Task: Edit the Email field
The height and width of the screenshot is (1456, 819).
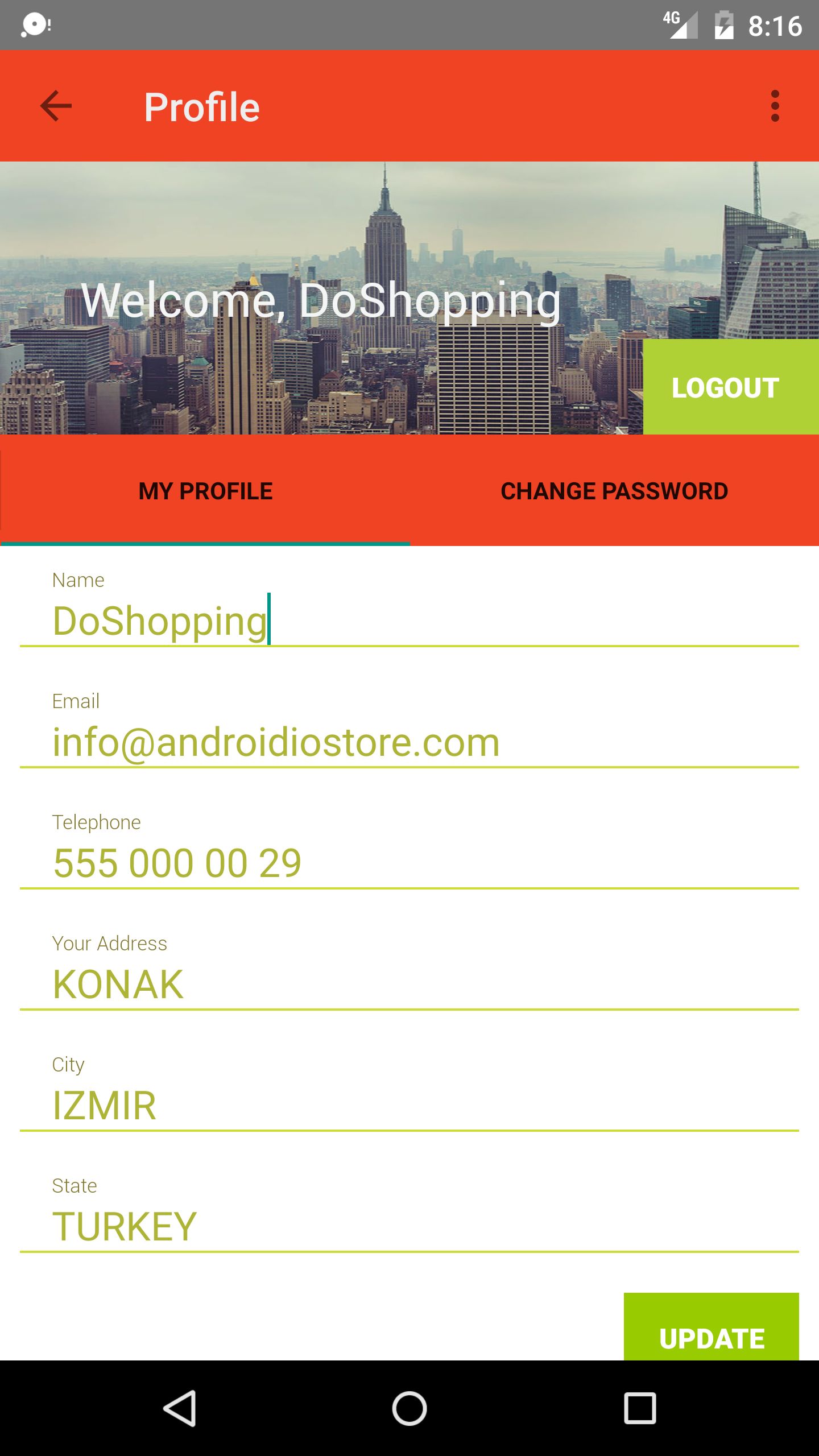Action: pyautogui.click(x=409, y=742)
